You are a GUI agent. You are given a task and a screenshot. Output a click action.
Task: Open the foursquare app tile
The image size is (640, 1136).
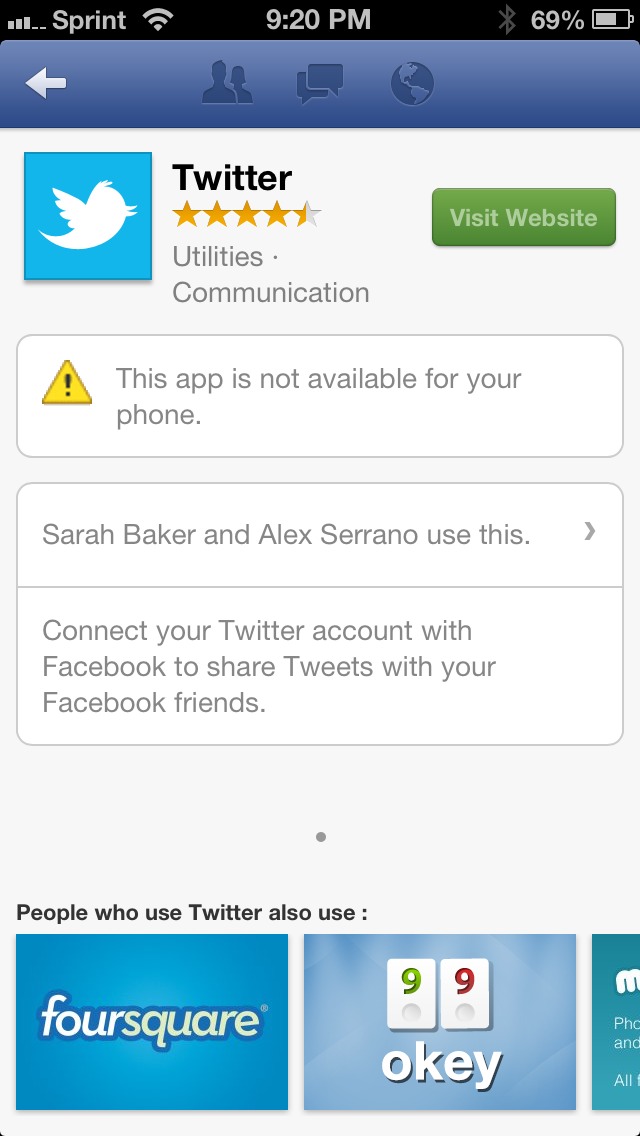(x=151, y=1022)
